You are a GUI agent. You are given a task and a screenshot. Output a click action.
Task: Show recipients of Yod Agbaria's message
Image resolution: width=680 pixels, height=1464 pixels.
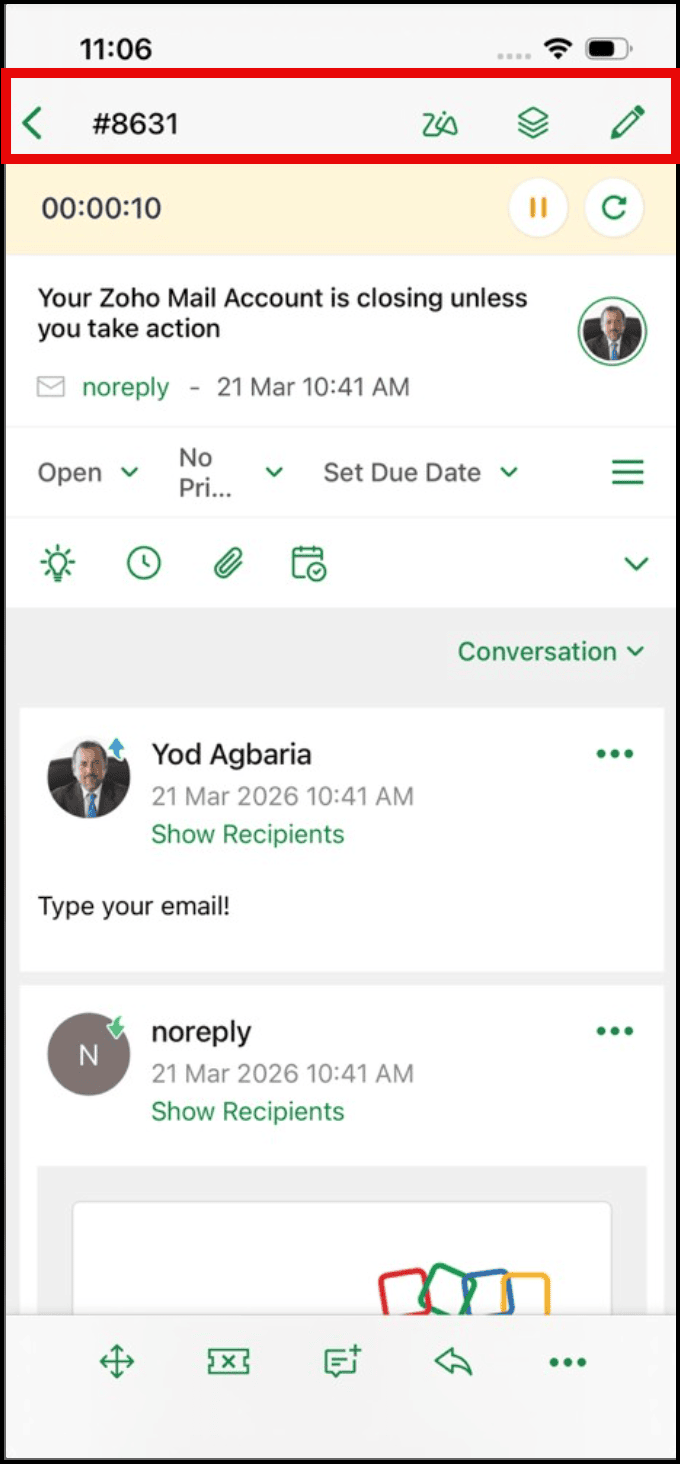coord(247,834)
